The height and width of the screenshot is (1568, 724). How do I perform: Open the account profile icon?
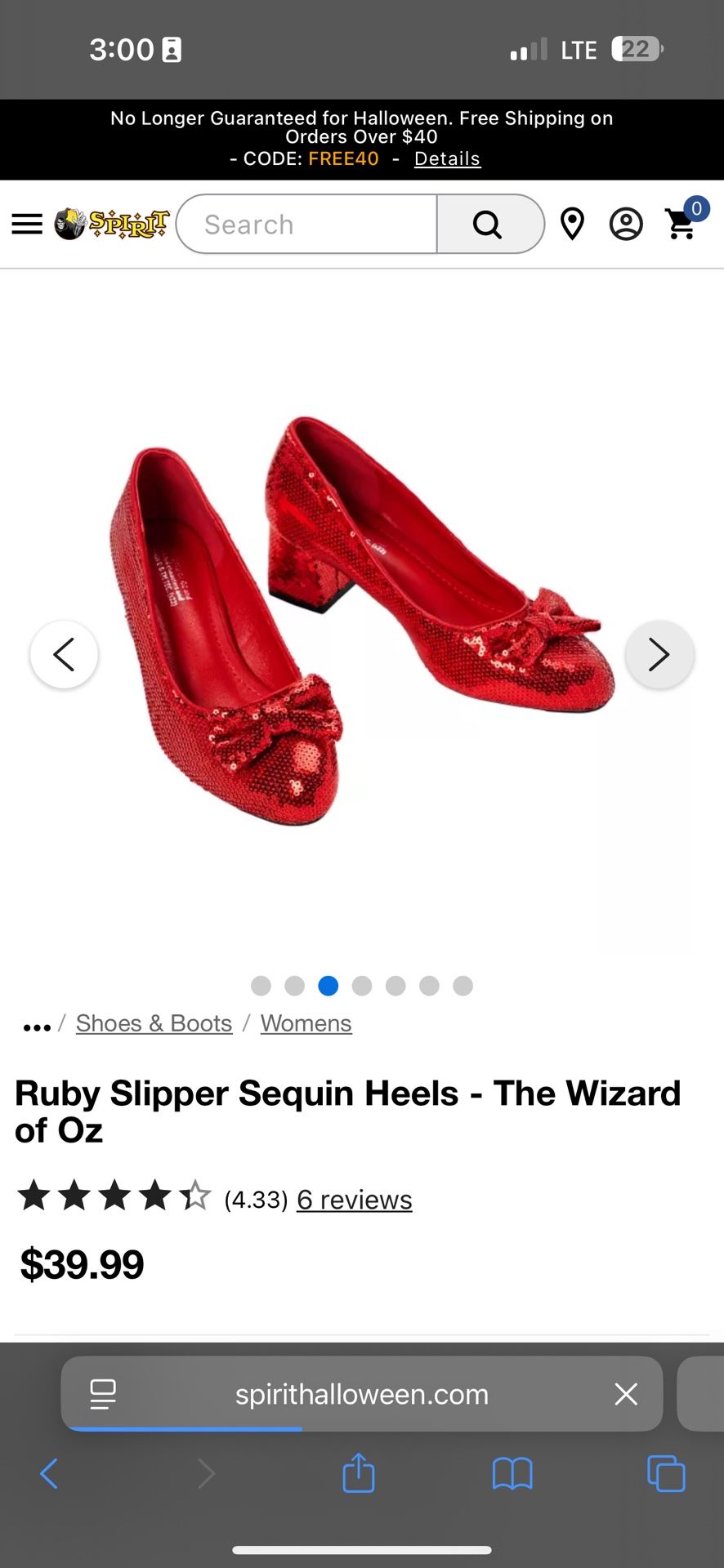tap(626, 224)
